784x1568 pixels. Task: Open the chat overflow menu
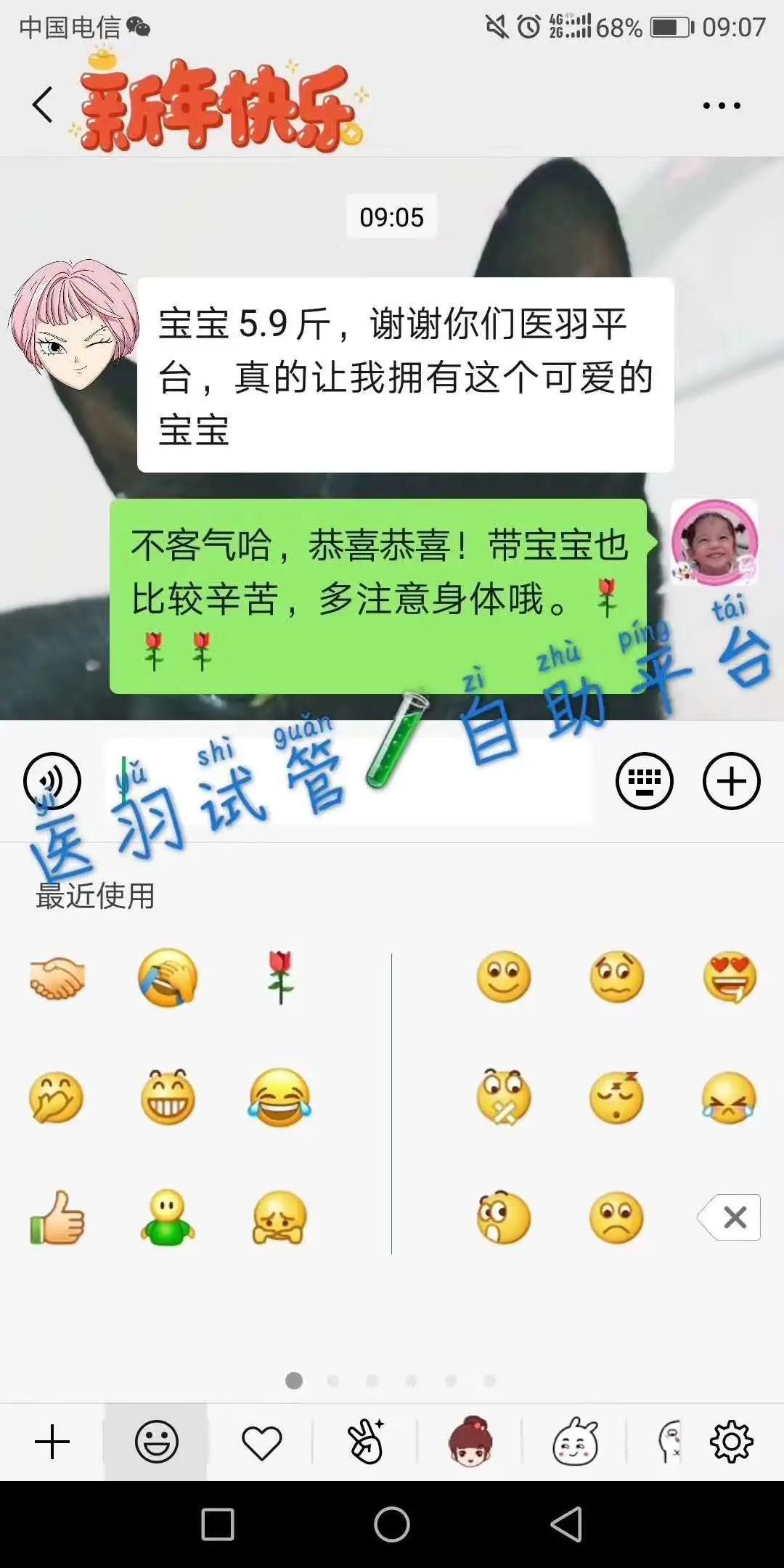(722, 106)
